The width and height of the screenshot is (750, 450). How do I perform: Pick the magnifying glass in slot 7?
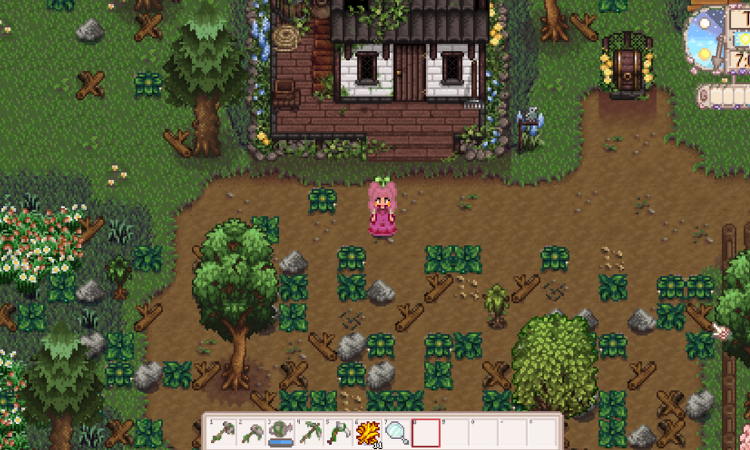click(x=396, y=434)
